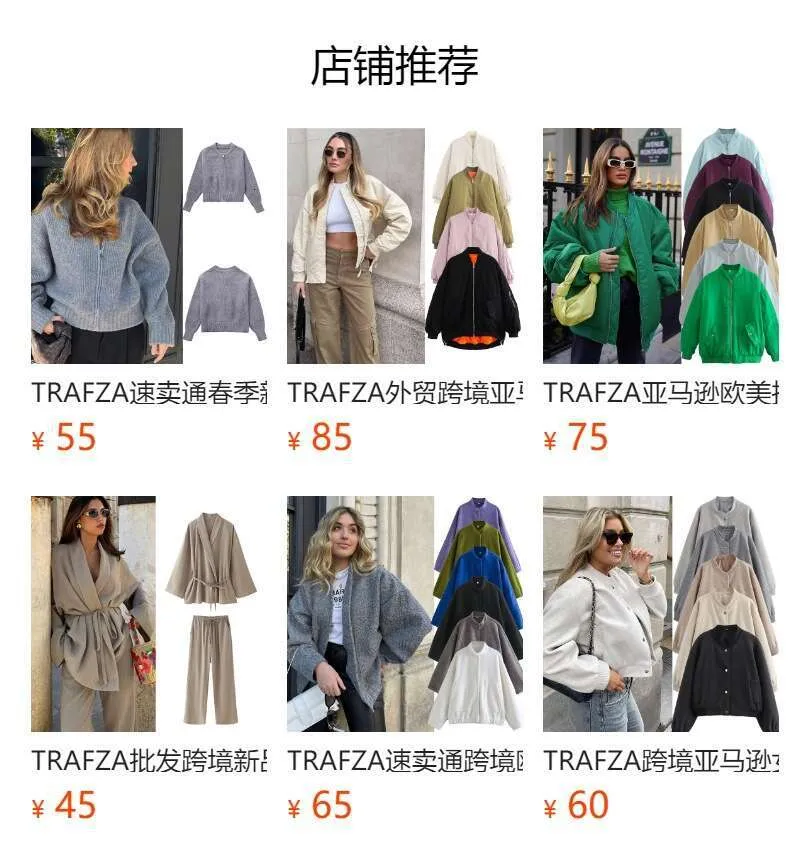This screenshot has width=790, height=864.
Task: Select the ¥60 white button jacket product
Action: (x=661, y=614)
